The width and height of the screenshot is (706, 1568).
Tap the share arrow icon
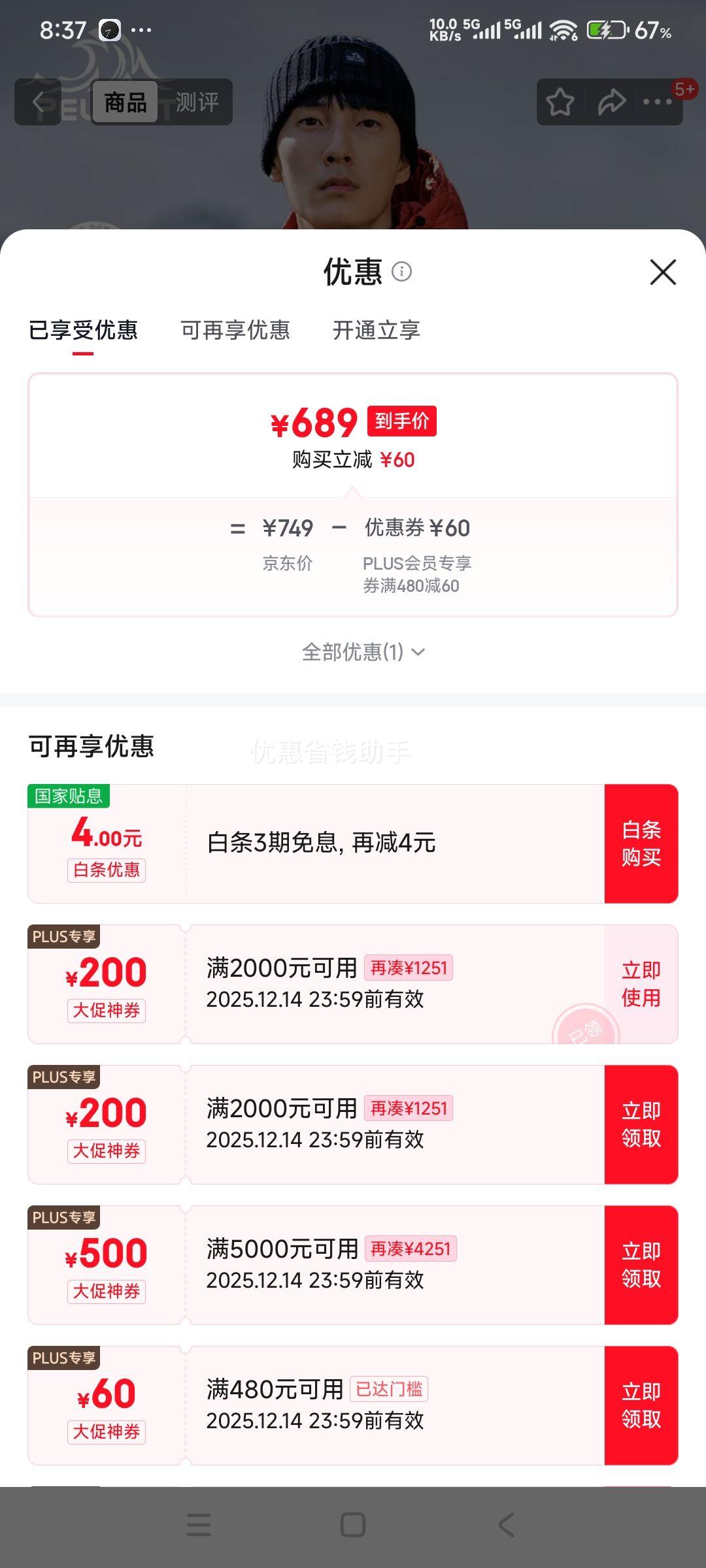(611, 101)
